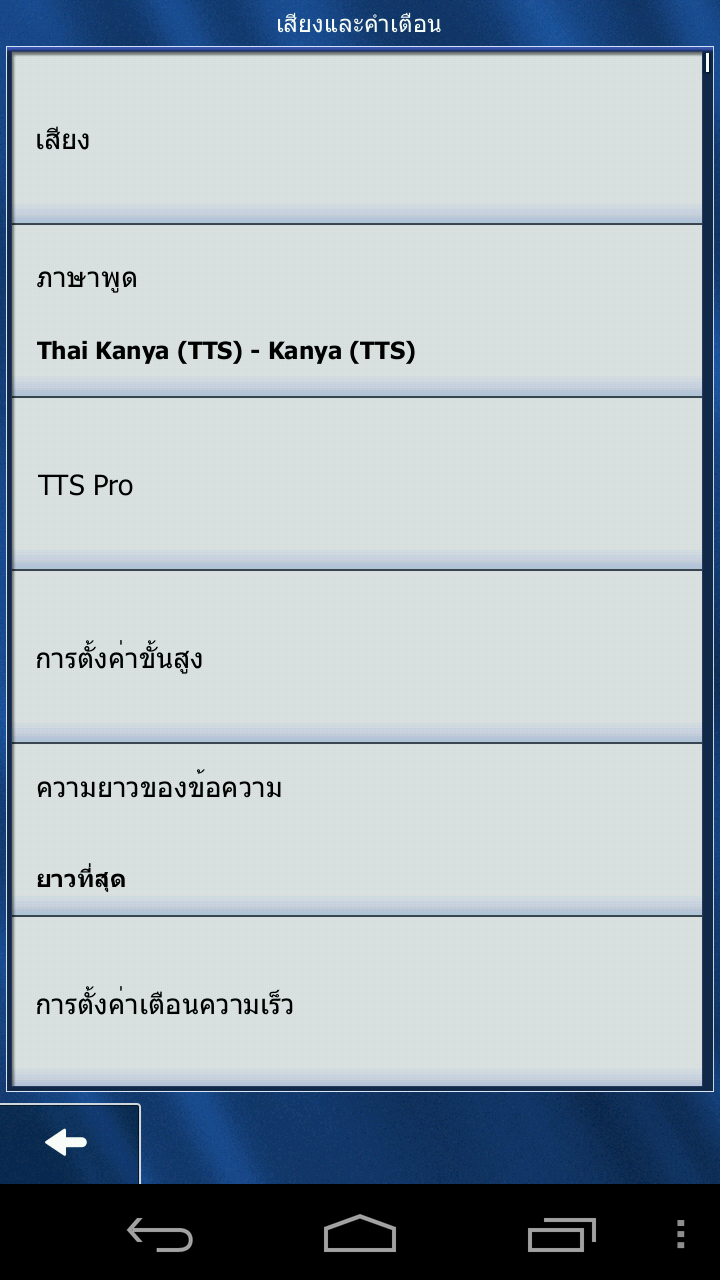Tap the app's white back arrow button
The height and width of the screenshot is (1280, 720).
coord(69,1143)
